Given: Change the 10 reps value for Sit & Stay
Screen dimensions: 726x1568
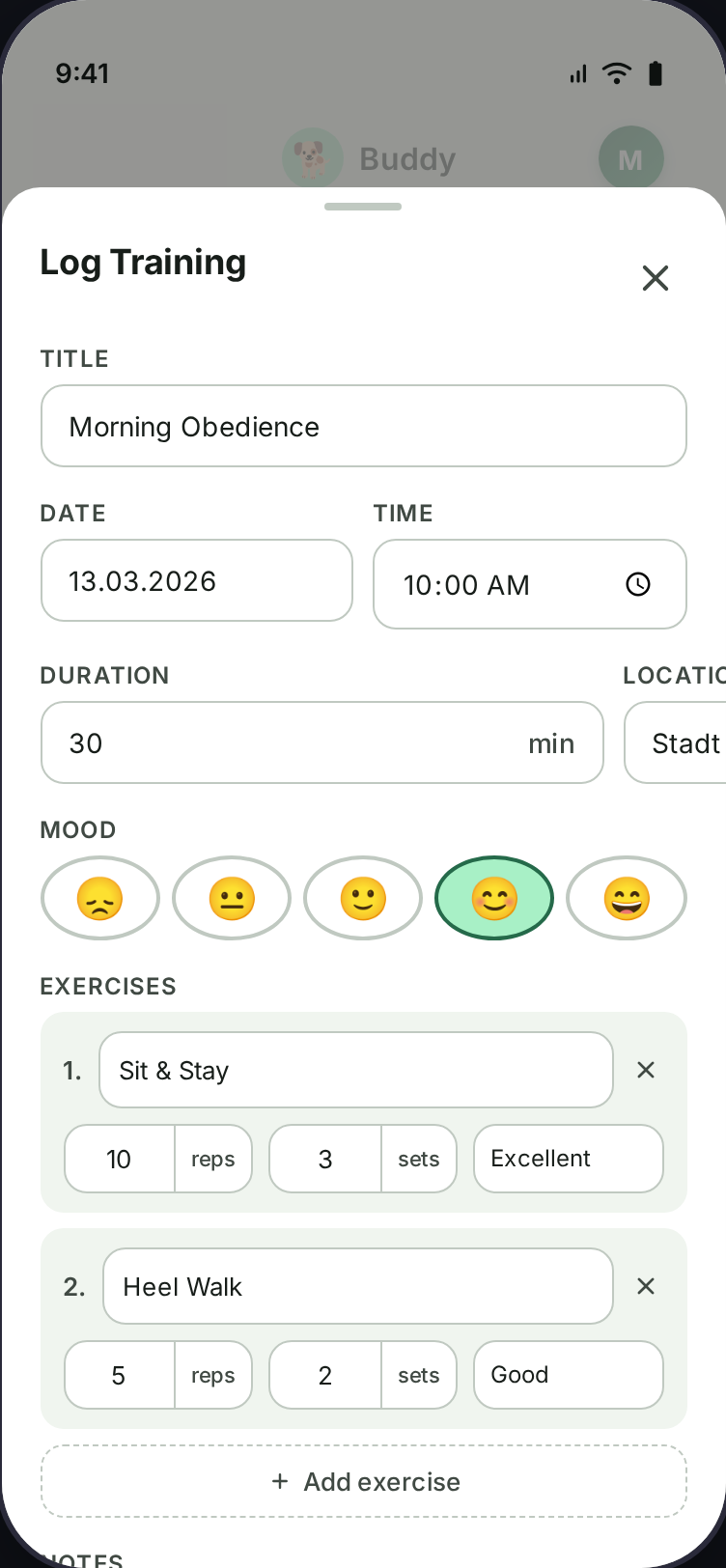Looking at the screenshot, I should click(120, 1159).
